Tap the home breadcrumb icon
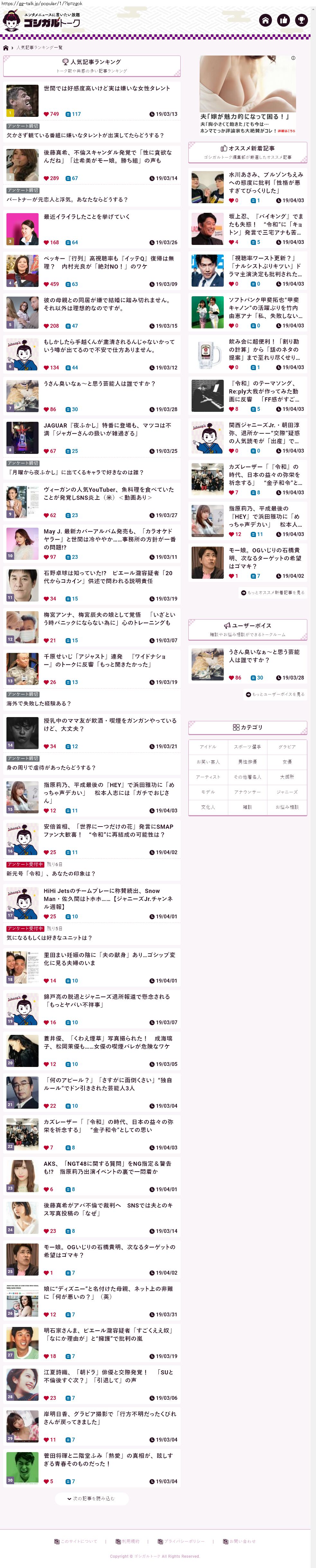This screenshot has width=316, height=1568. (6, 48)
